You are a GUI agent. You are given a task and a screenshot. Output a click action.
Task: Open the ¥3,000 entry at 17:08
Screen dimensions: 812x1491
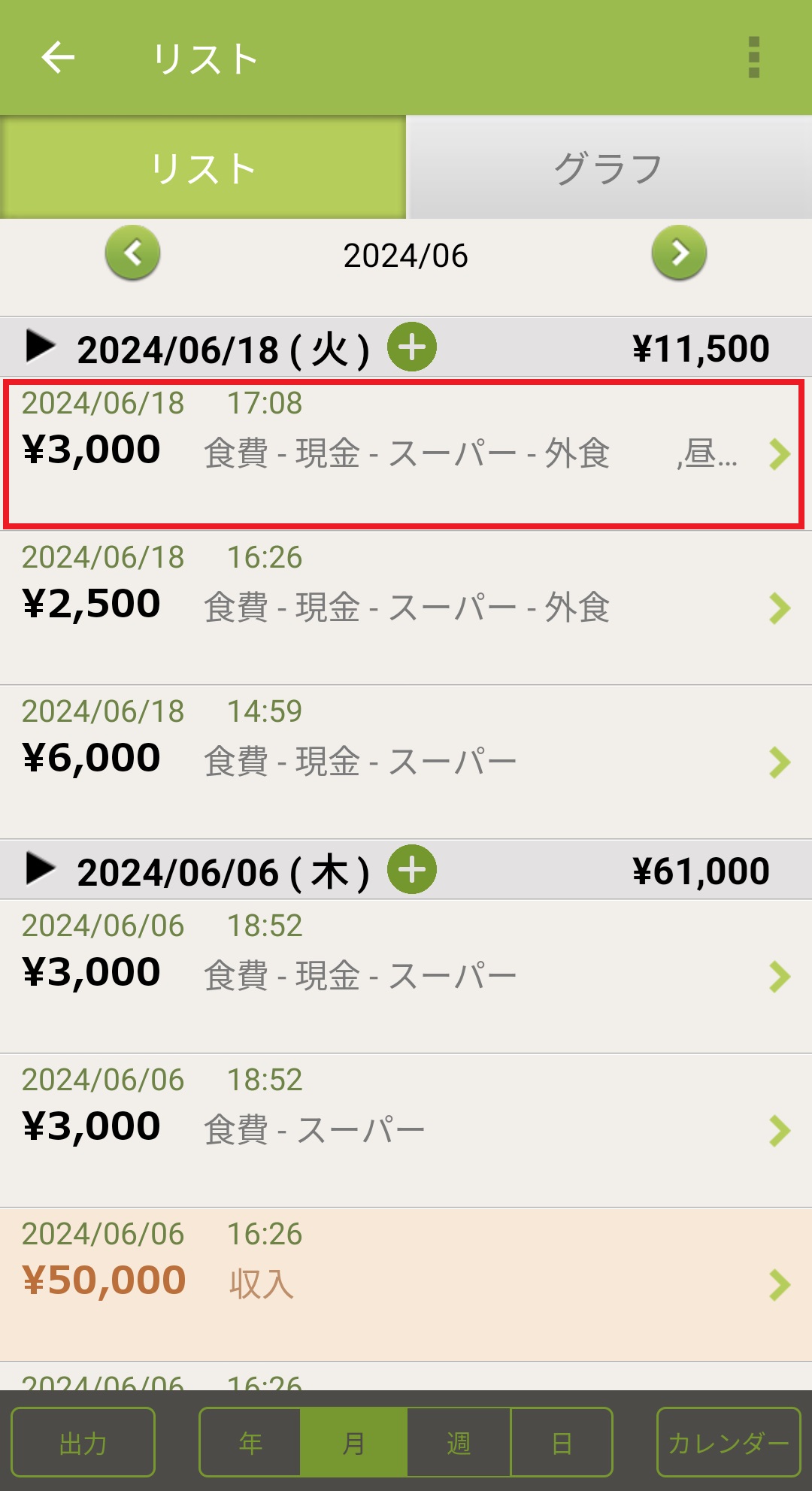click(x=404, y=453)
